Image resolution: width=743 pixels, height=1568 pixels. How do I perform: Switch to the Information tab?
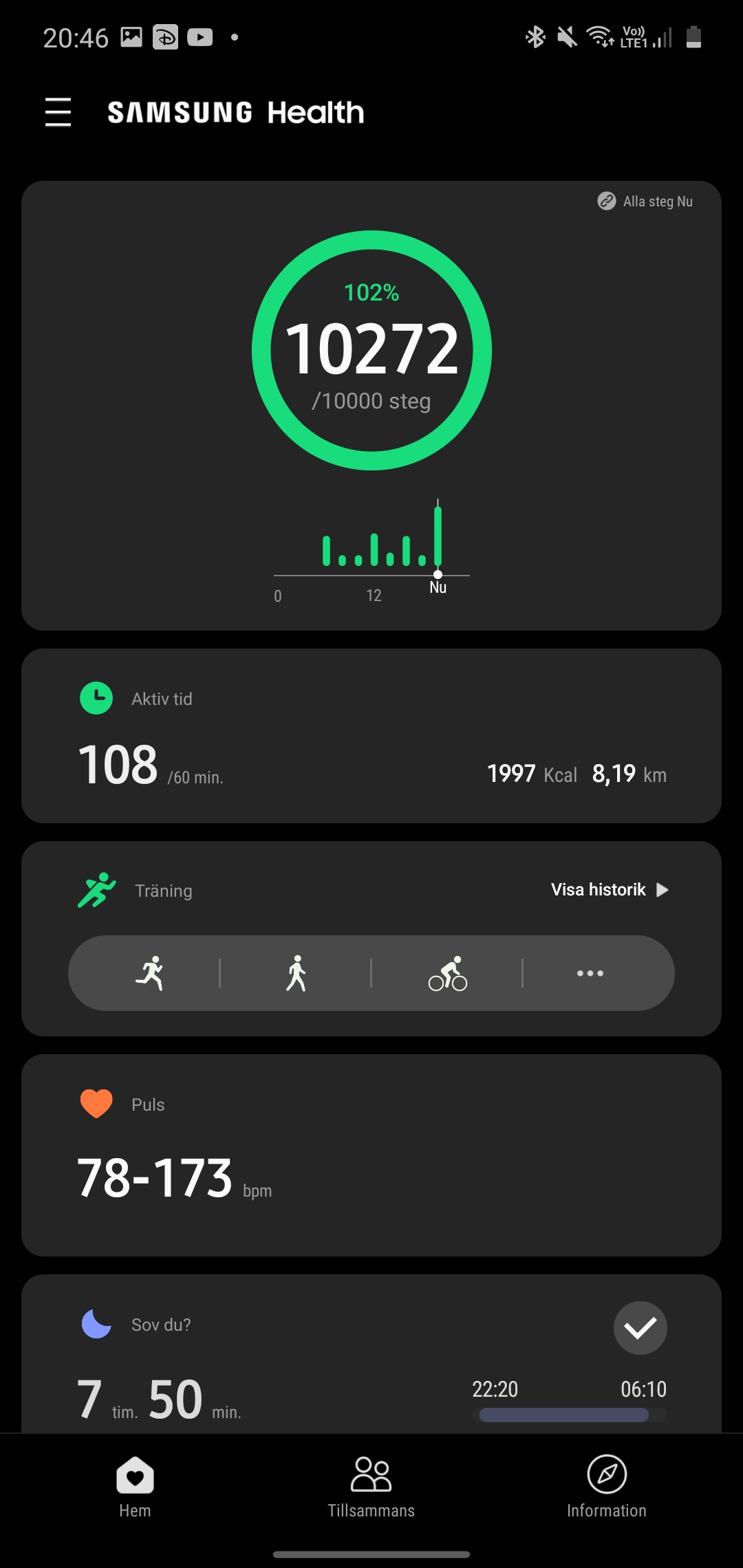coord(606,1487)
